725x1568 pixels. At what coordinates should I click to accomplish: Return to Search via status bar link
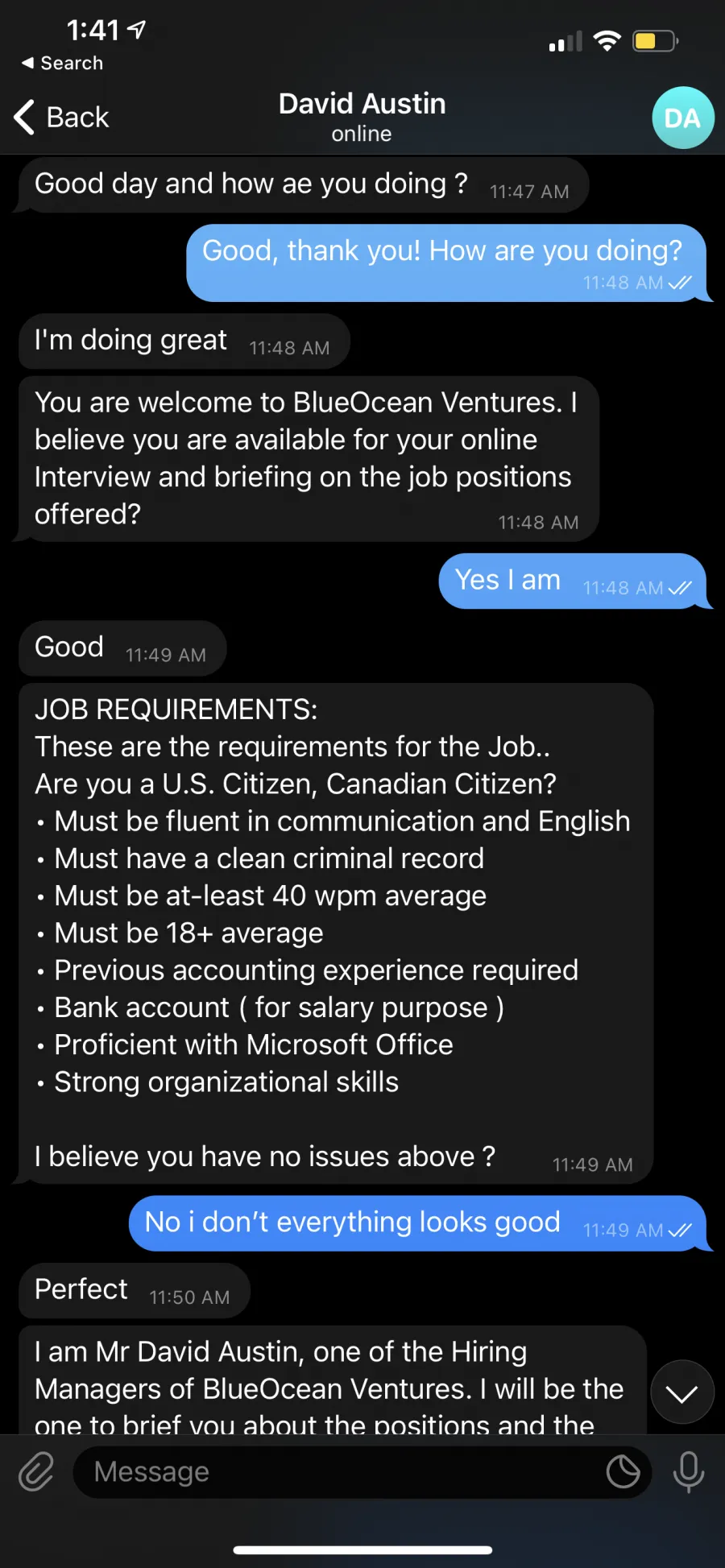click(62, 63)
